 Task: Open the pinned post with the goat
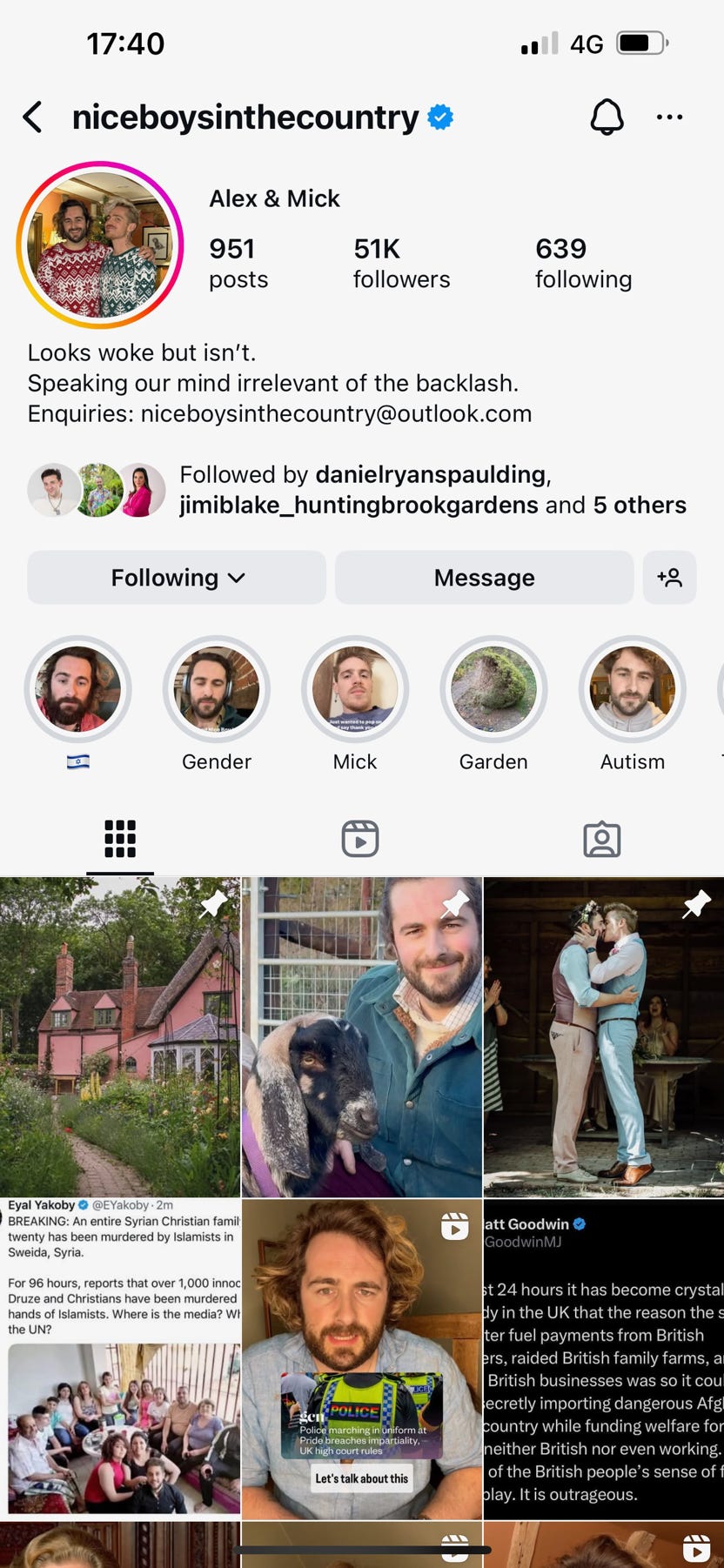pyautogui.click(x=362, y=1037)
